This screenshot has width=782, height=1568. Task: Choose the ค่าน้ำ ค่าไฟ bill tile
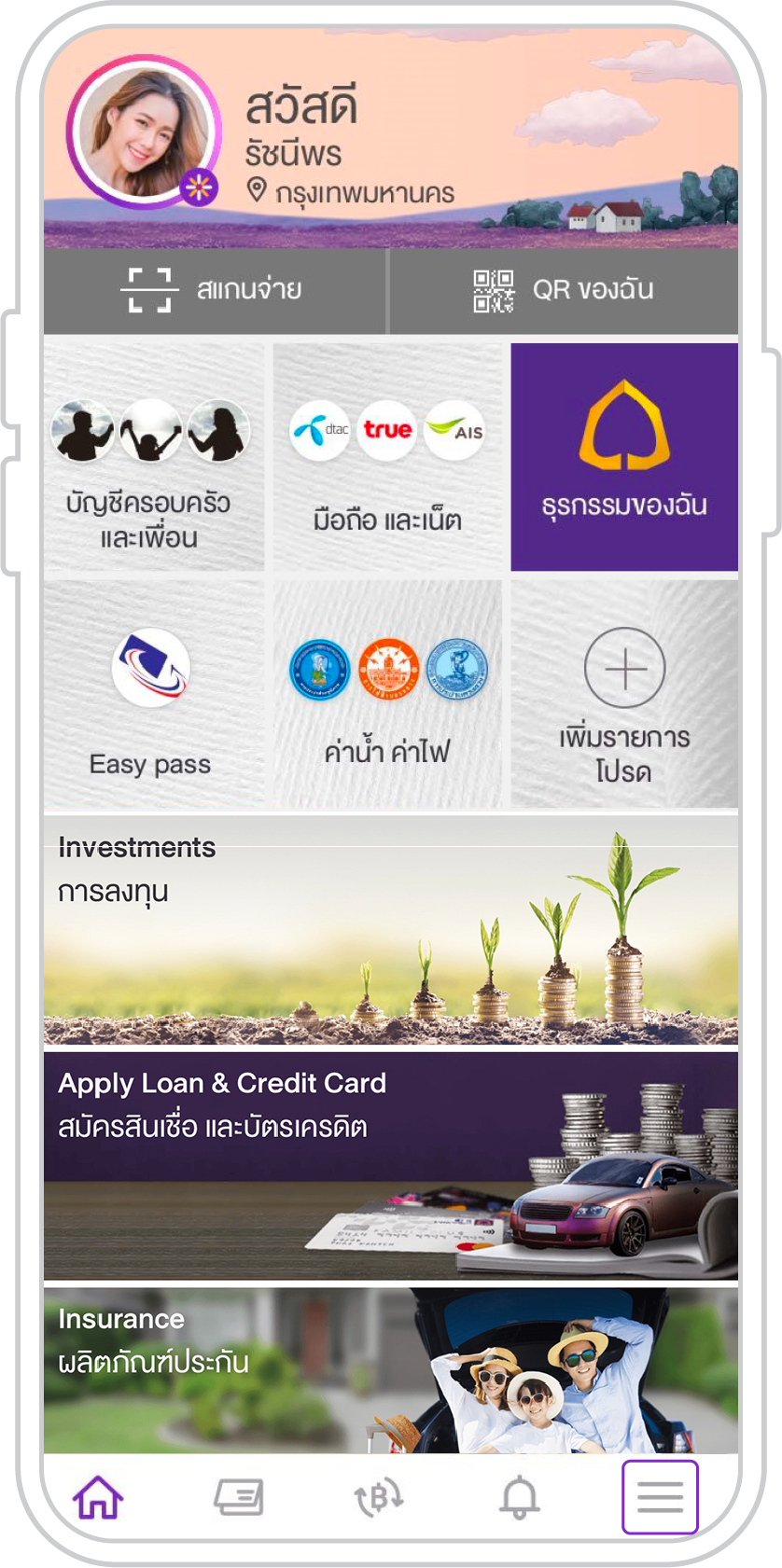click(x=387, y=695)
